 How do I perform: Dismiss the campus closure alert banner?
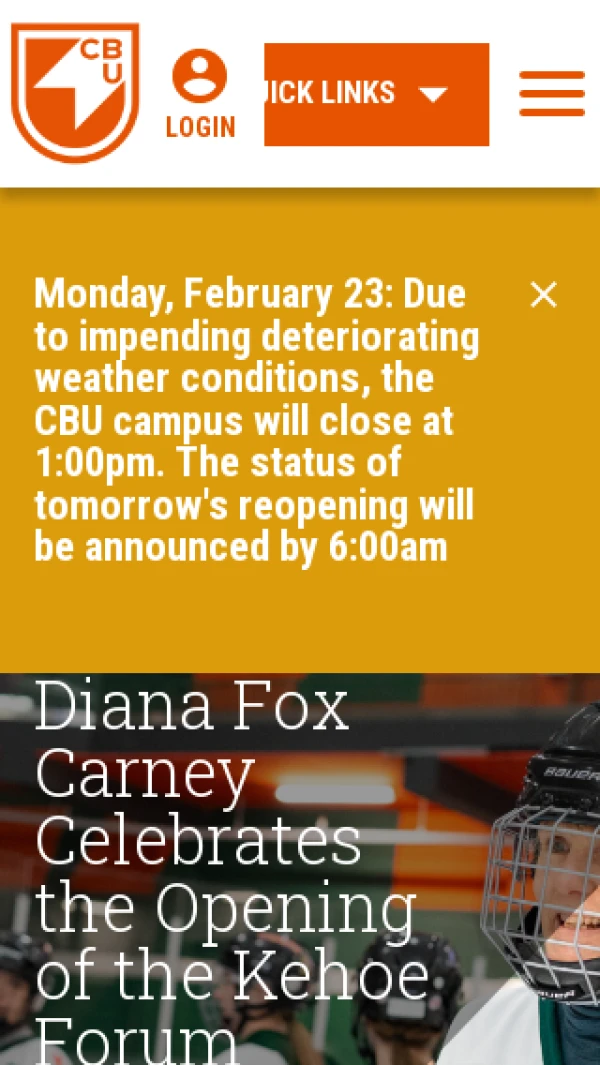tap(543, 294)
